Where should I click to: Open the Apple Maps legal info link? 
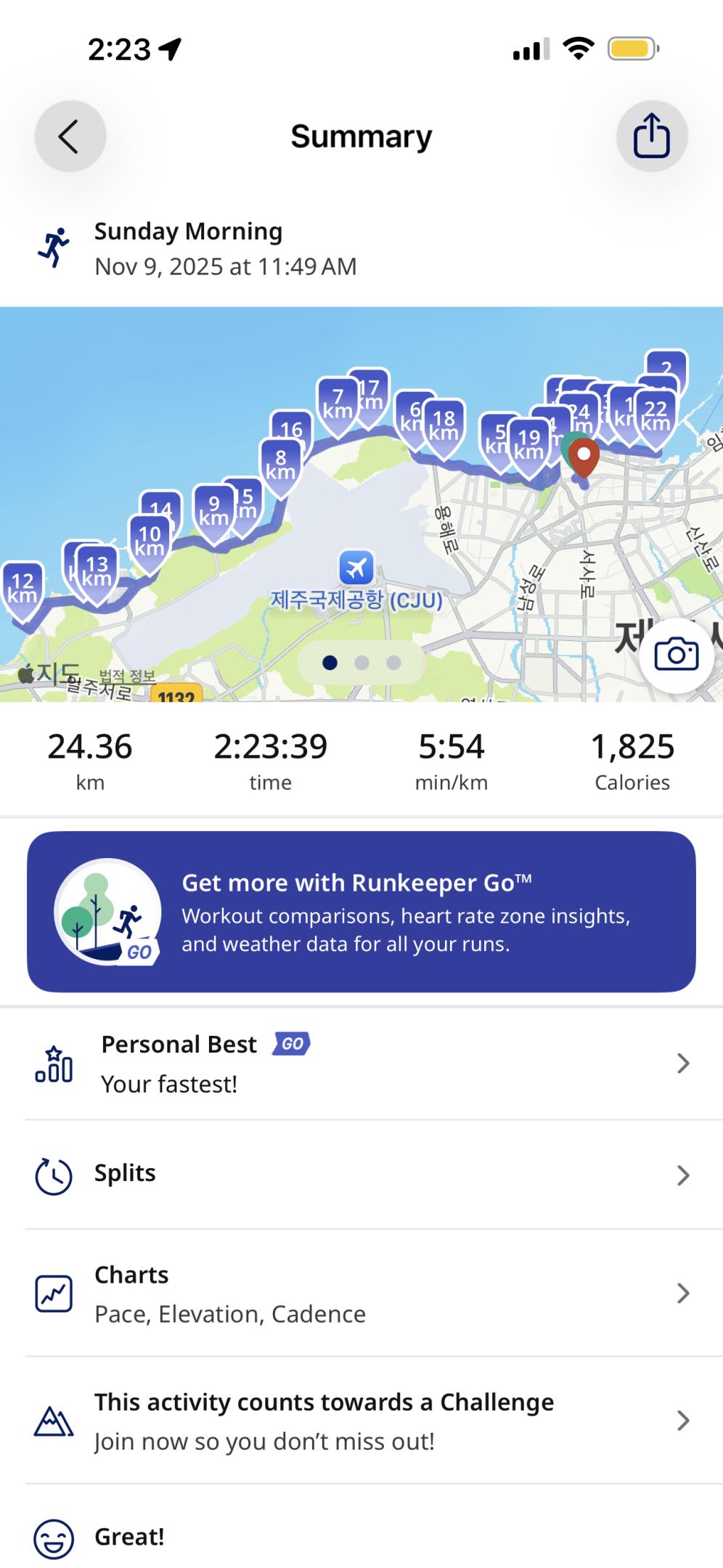(x=127, y=677)
